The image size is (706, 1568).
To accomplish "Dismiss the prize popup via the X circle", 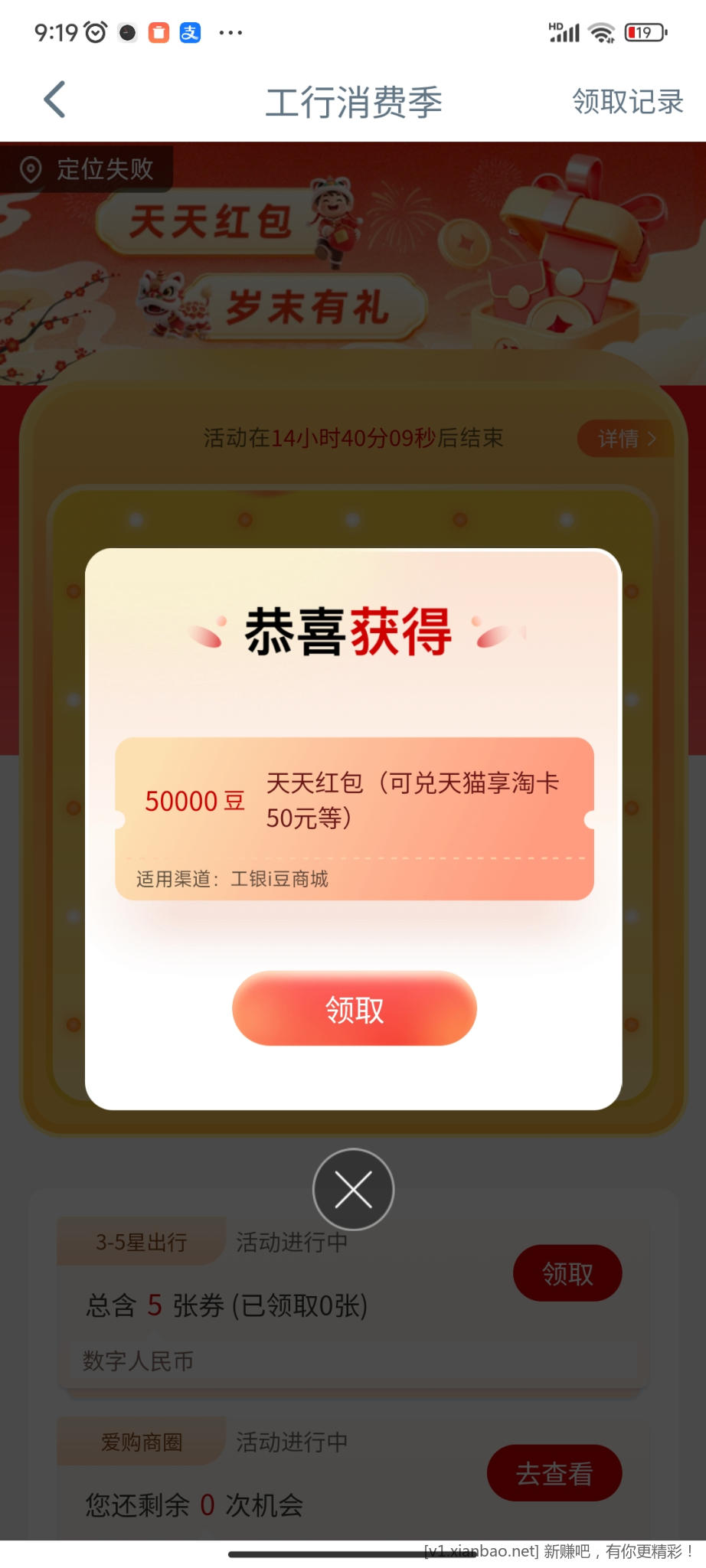I will (353, 1188).
